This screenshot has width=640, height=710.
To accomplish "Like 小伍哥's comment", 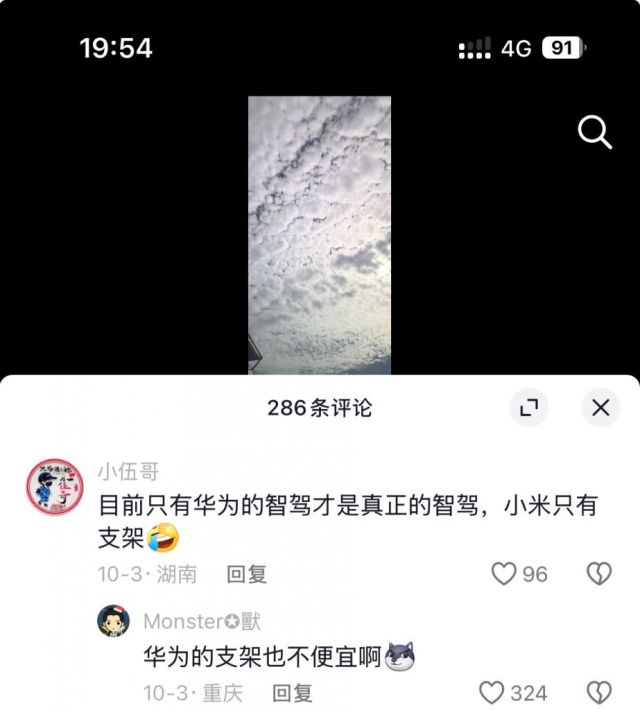I will click(504, 573).
